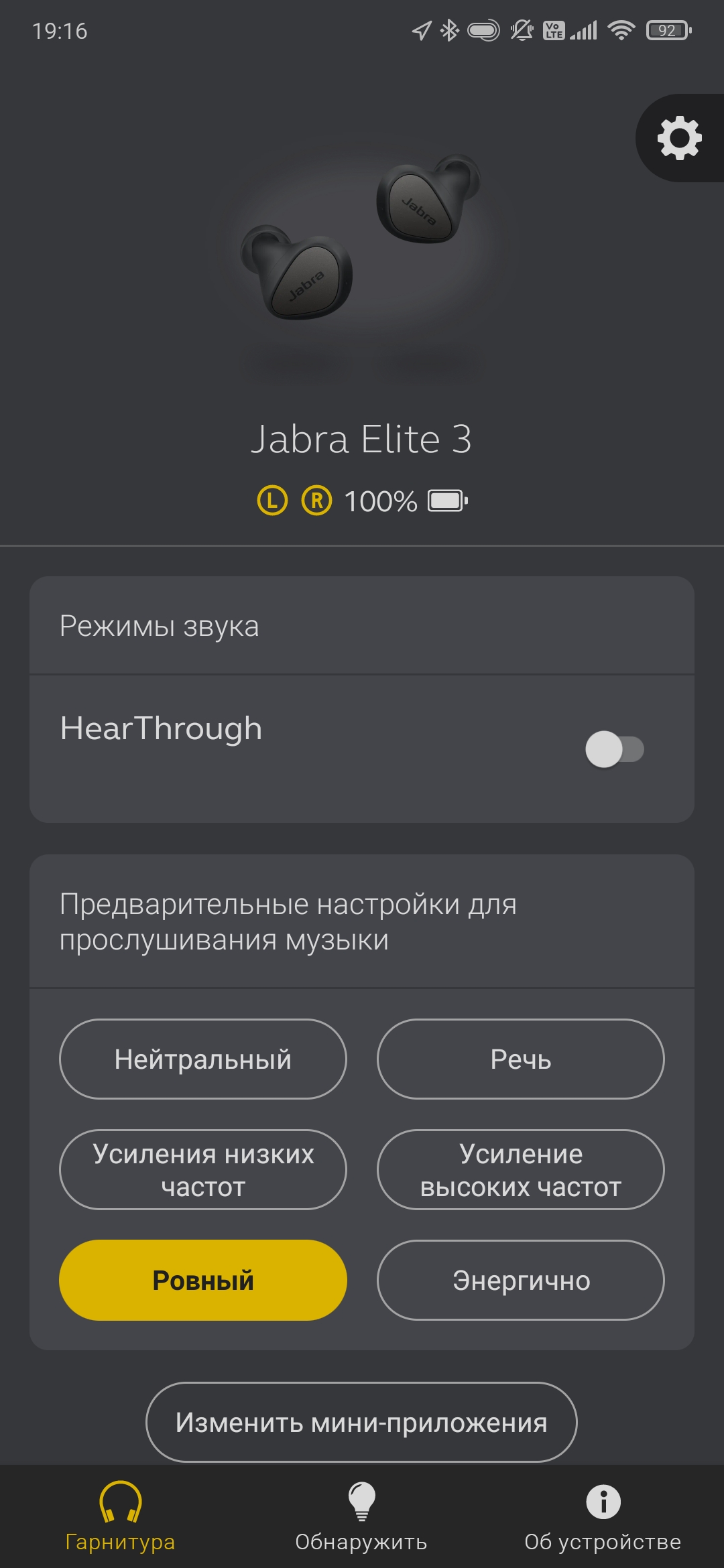The image size is (724, 1568).
Task: Choose the Речь equalizer preset
Action: 521,1059
